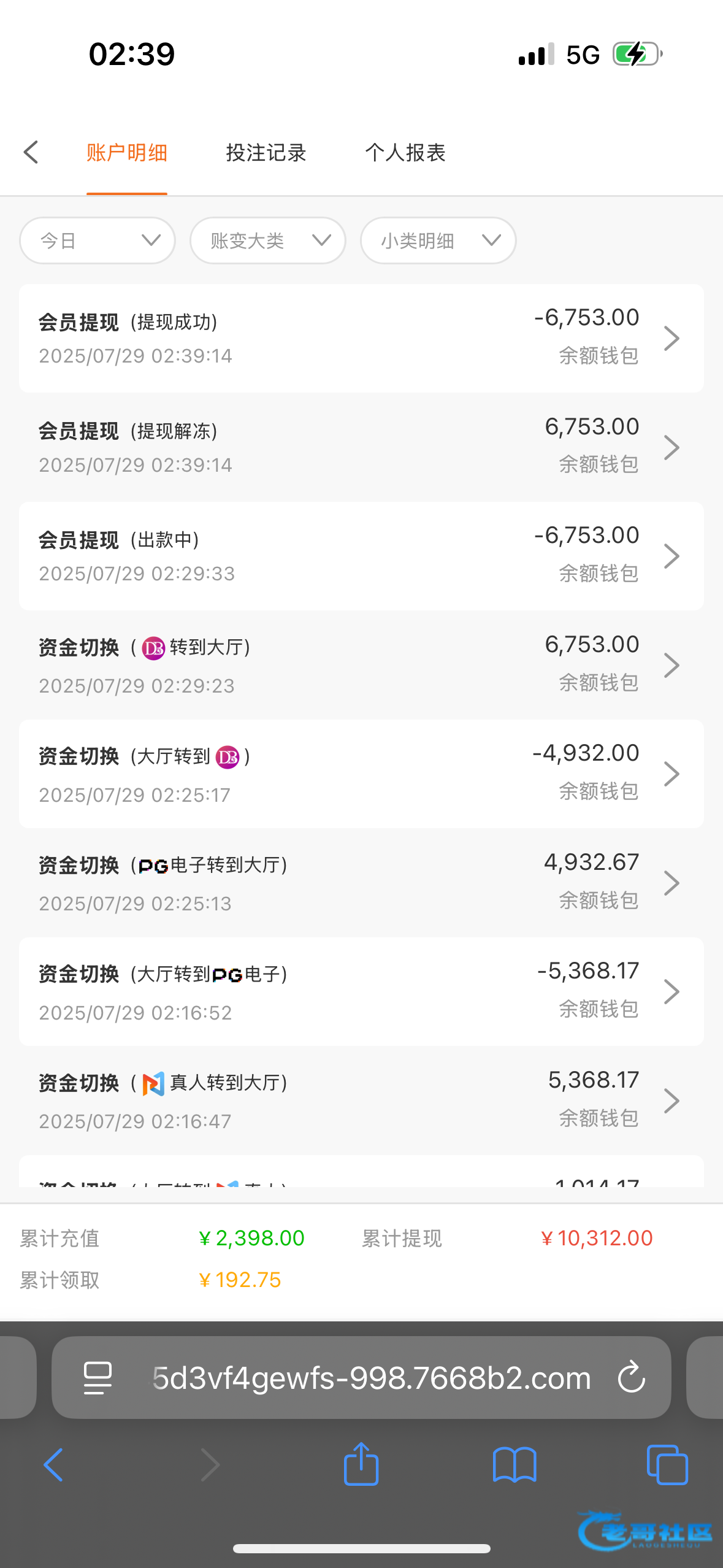Open the 会员提现 (提现成功) record
Viewport: 723px width, 1568px height.
coord(361,338)
